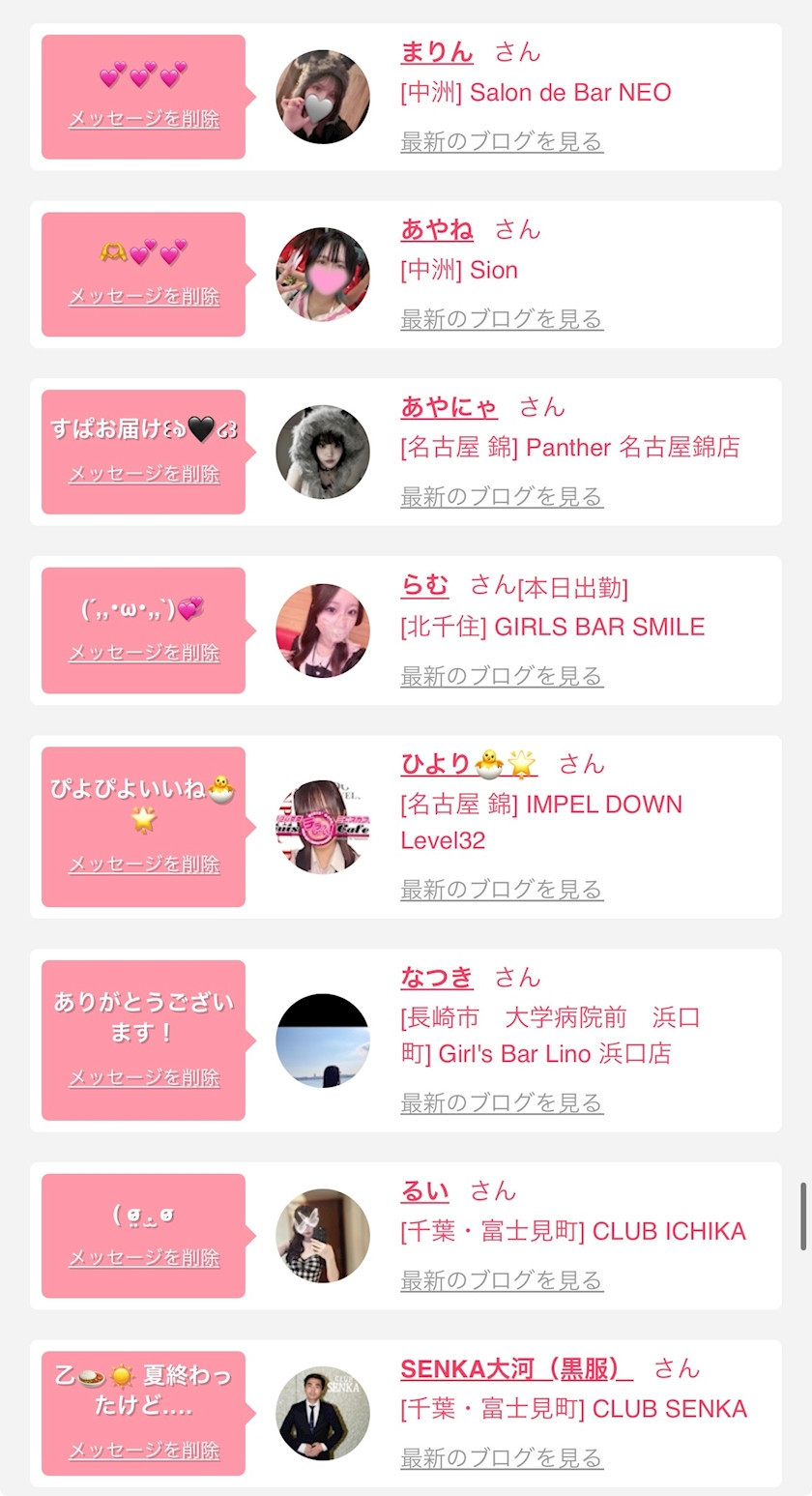The image size is (812, 1496).
Task: Open SENKA大河（黒服）'s profile link
Action: [x=516, y=1368]
